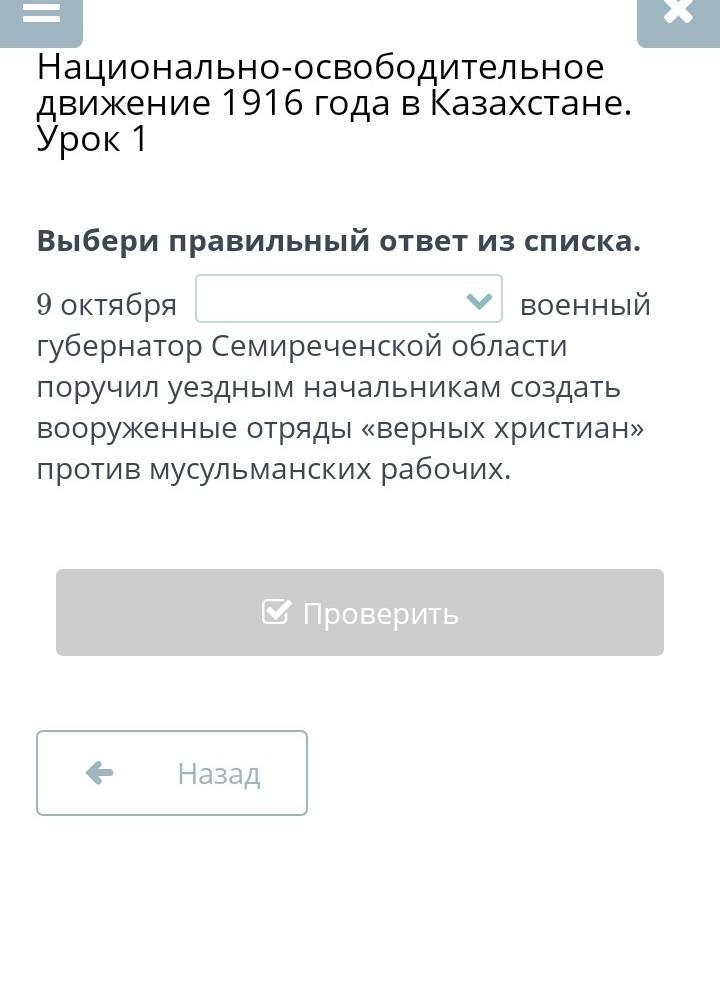Expand the answer dropdown after '9 октября'
The width and height of the screenshot is (720, 1004).
click(x=348, y=299)
